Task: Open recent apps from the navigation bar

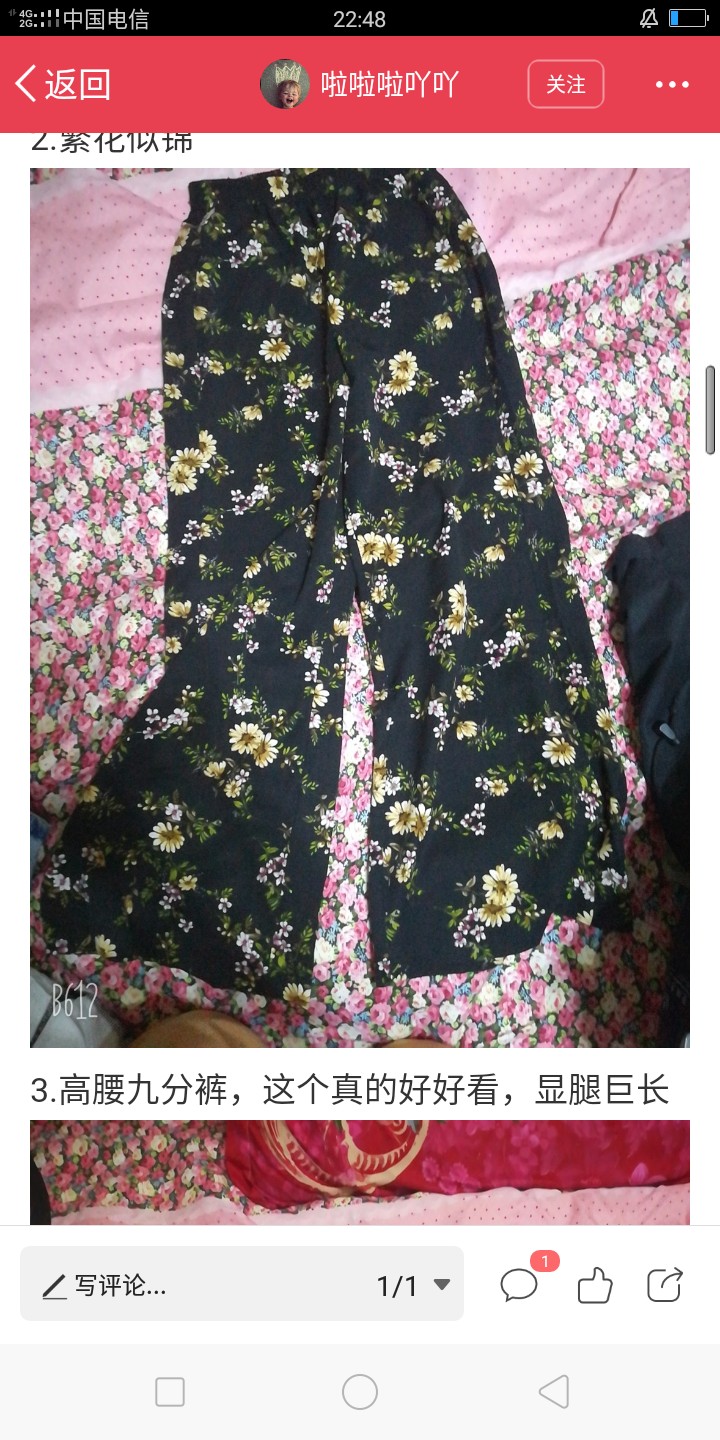Action: click(170, 1392)
